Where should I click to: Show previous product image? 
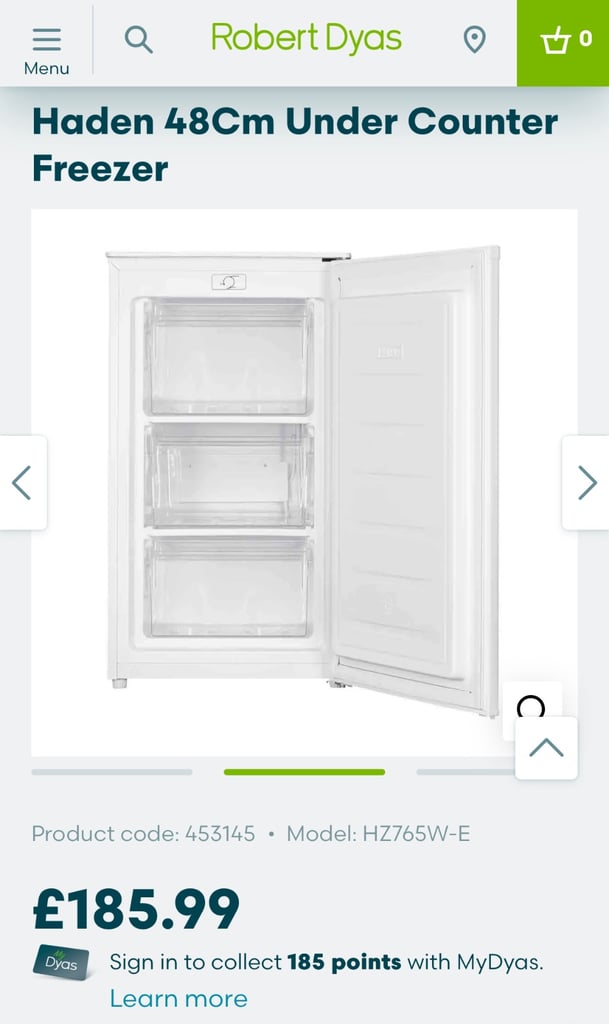pos(23,483)
